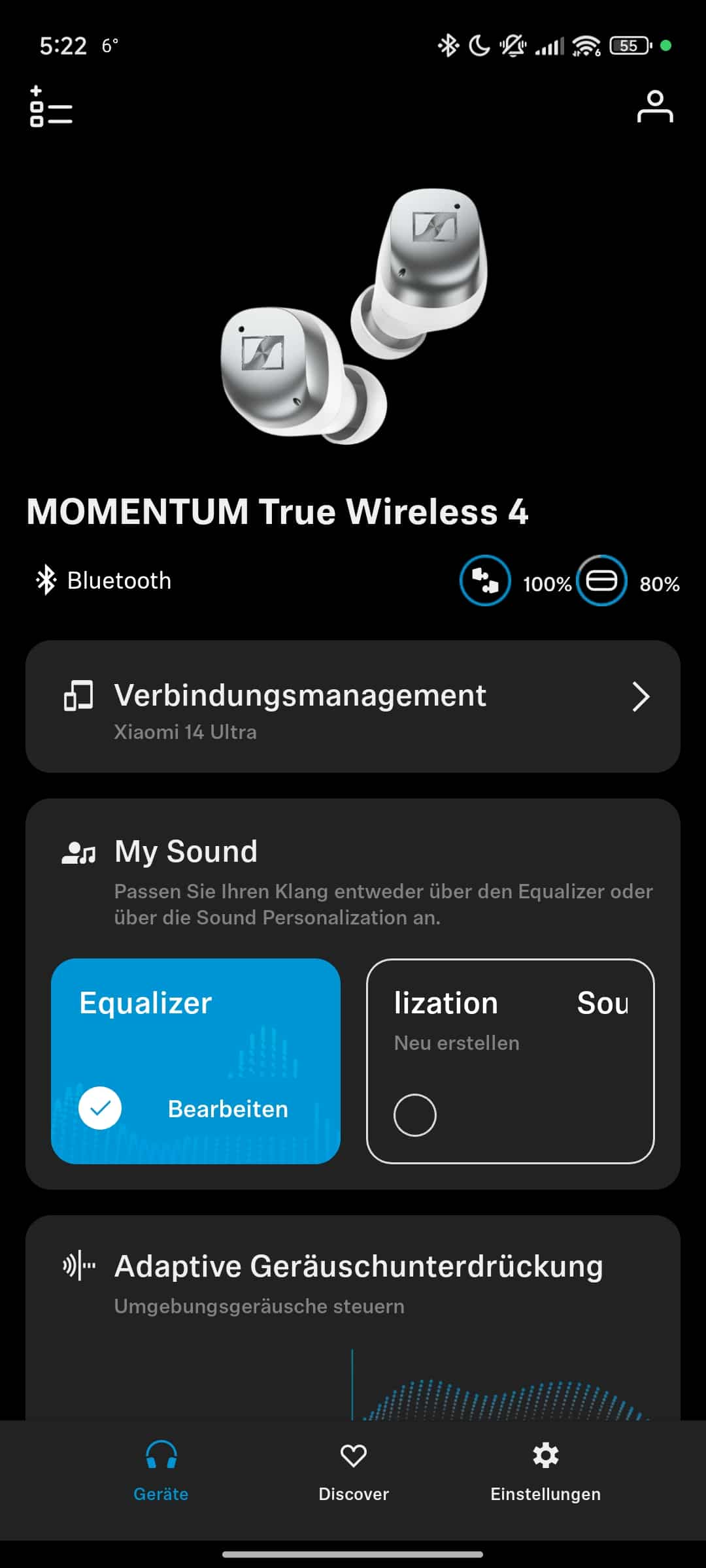Switch to the Discover tab
Image resolution: width=706 pixels, height=1568 pixels.
[x=353, y=1470]
